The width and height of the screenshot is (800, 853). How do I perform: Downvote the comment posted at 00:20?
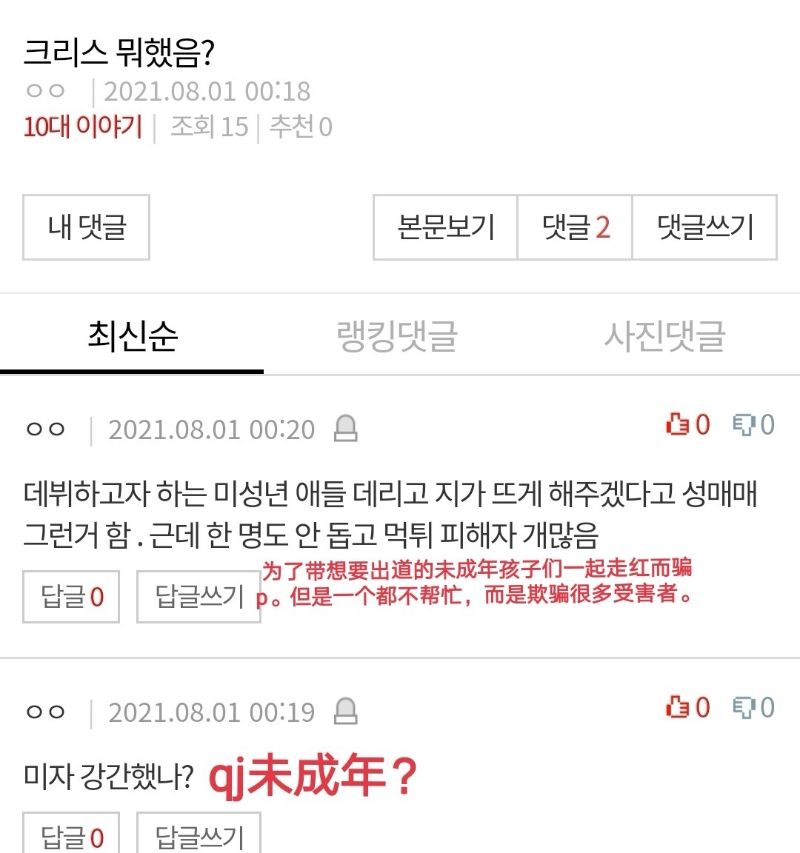tap(753, 425)
